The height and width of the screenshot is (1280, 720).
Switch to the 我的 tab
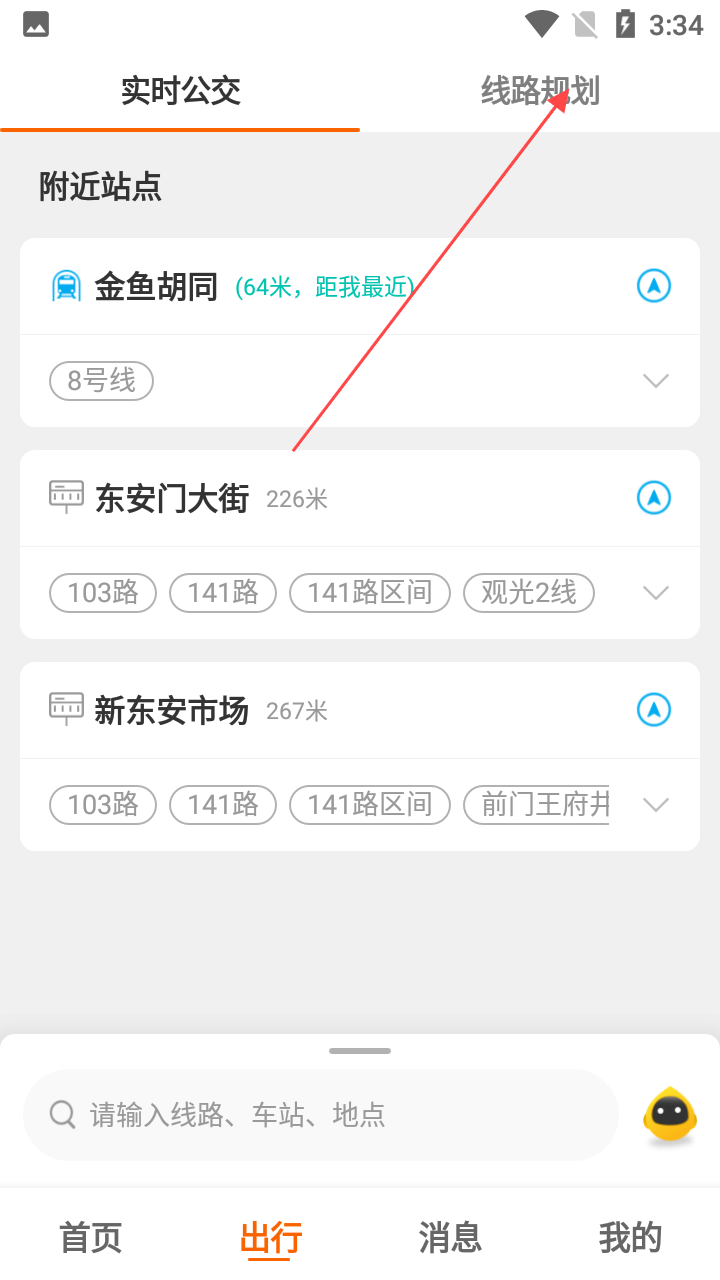tap(630, 1237)
